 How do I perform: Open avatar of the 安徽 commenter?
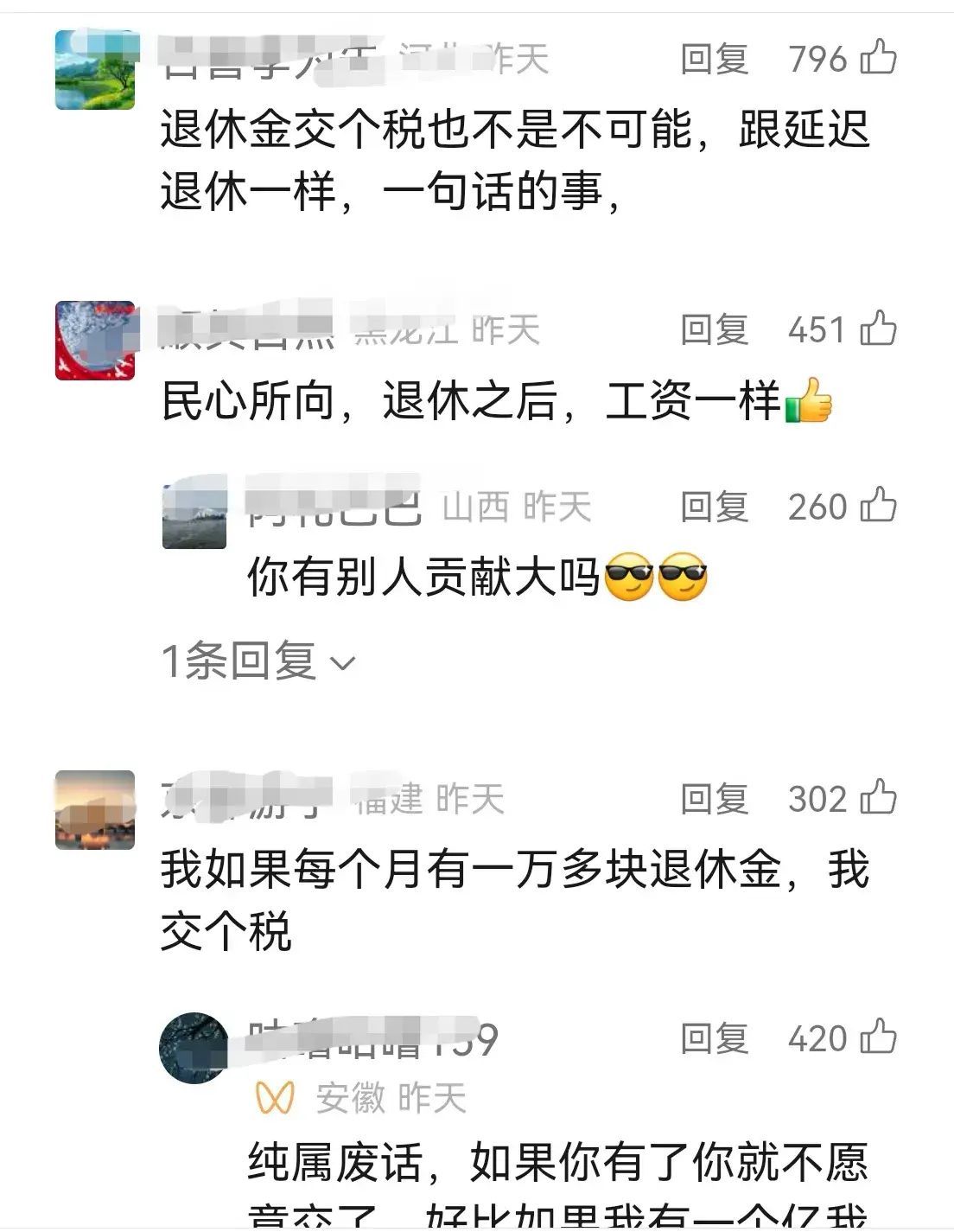(x=194, y=1048)
